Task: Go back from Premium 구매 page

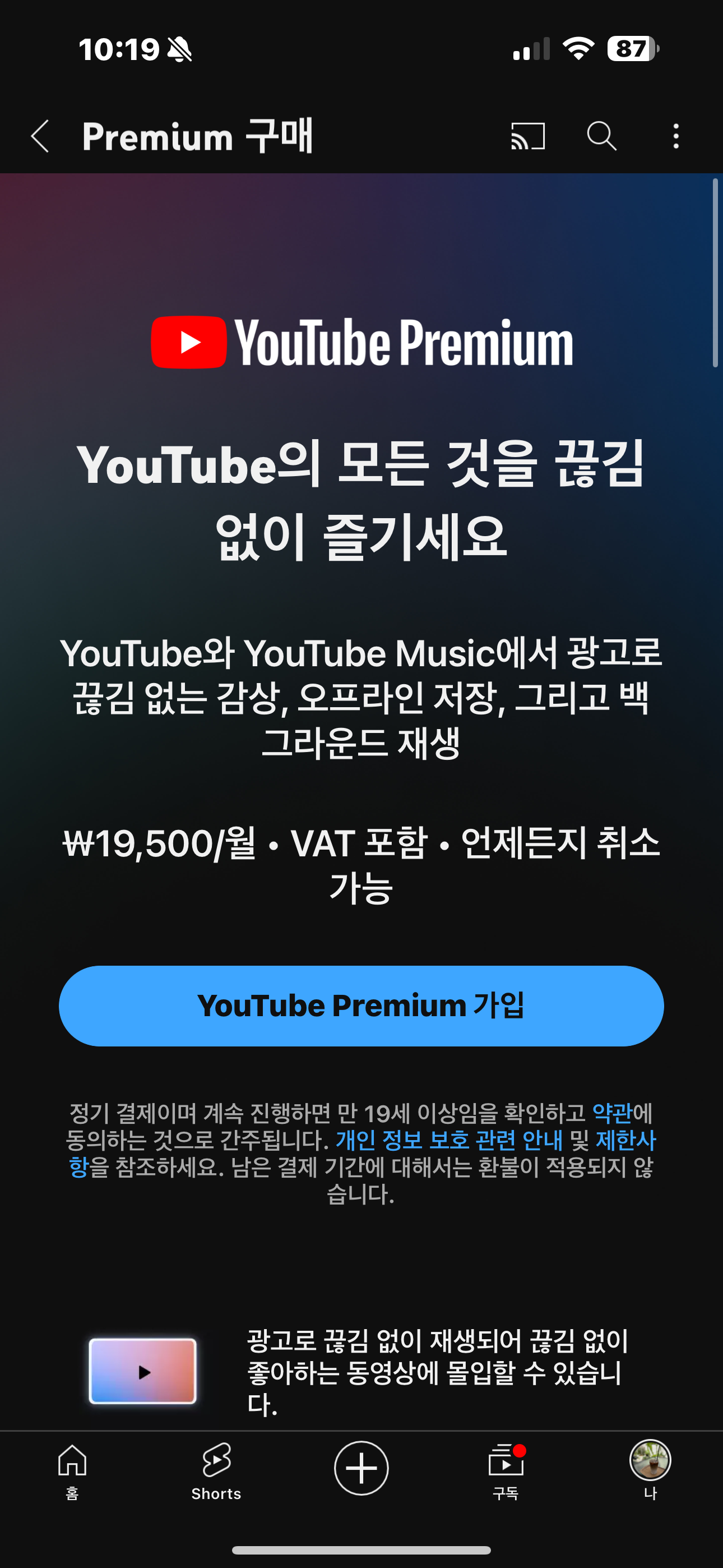Action: pyautogui.click(x=40, y=136)
